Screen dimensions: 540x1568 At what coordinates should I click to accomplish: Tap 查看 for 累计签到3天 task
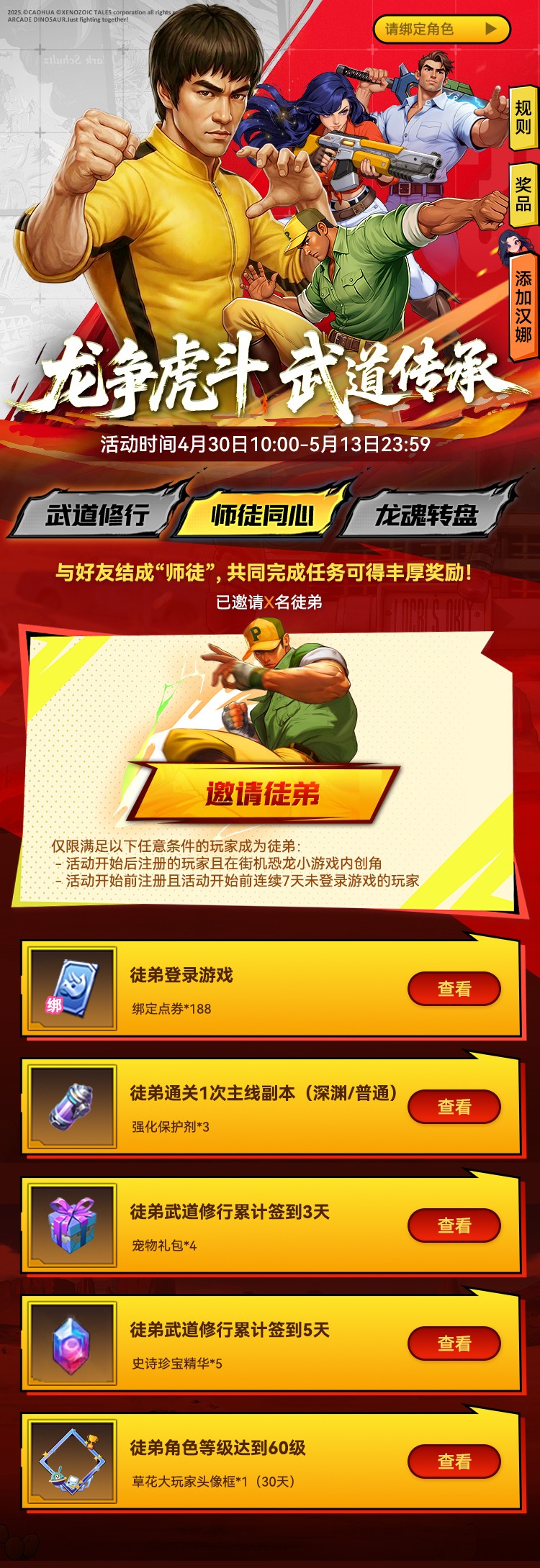coord(454,1225)
